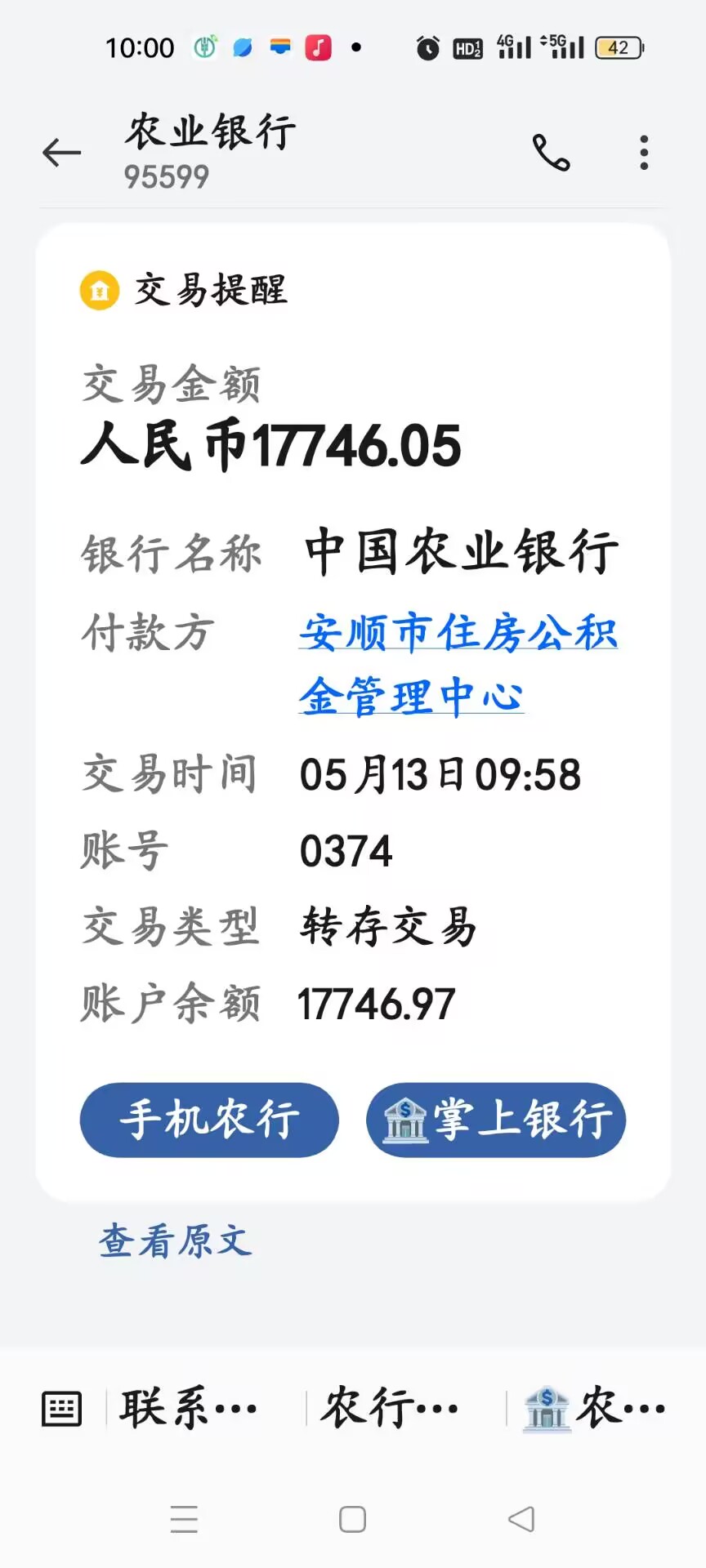Image resolution: width=706 pixels, height=1568 pixels.
Task: Open the 掌上银行 mobile banking button
Action: (x=494, y=1120)
